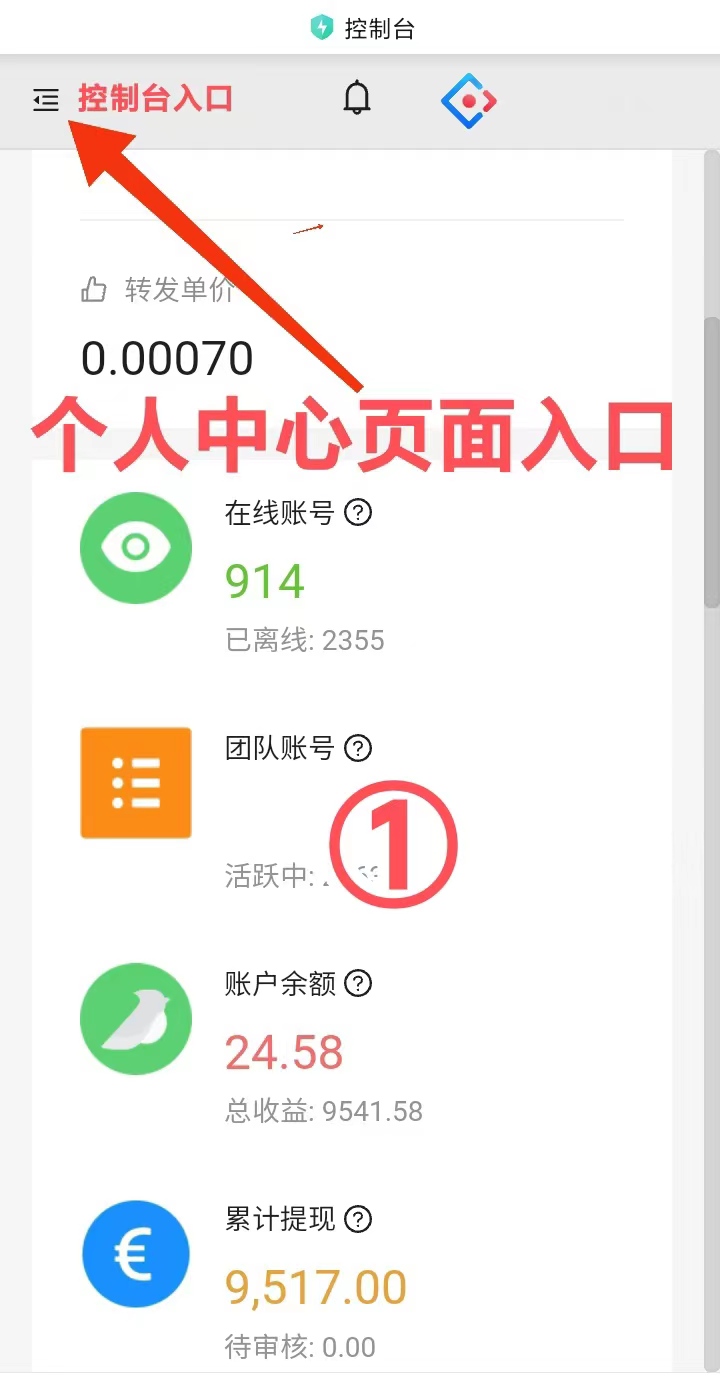Click the 总收益: 9541.58 earnings text
Screen dimensions: 720x1387
(x=323, y=1111)
